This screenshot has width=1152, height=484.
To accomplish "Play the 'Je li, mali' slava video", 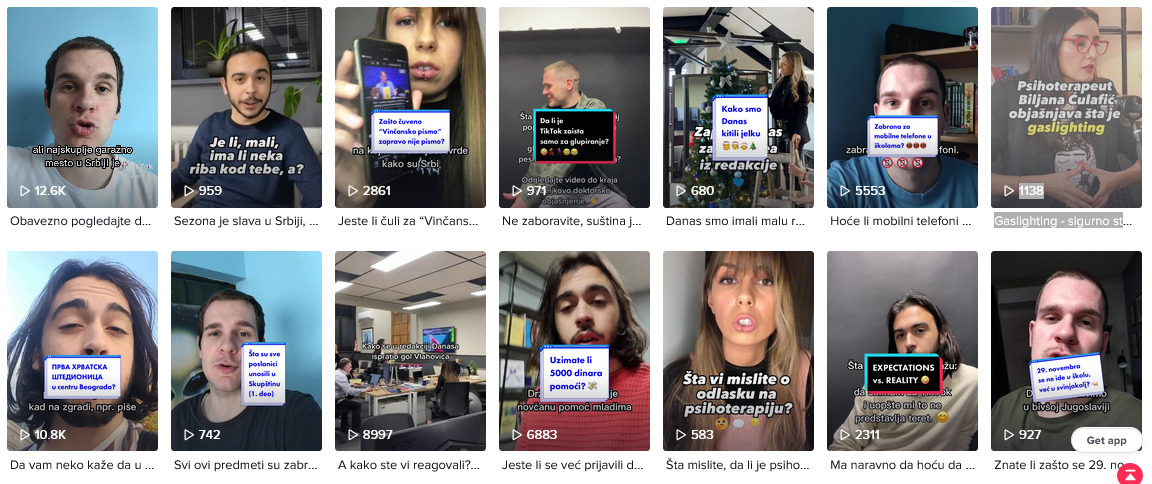I will [x=246, y=107].
